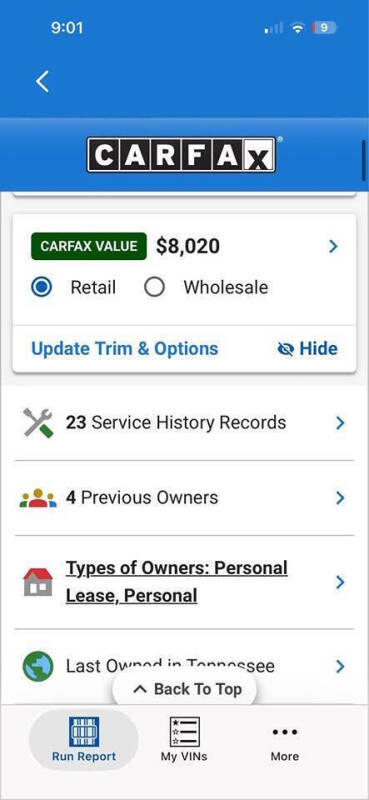Image resolution: width=369 pixels, height=800 pixels.
Task: Go back using the top arrow
Action: [x=42, y=82]
